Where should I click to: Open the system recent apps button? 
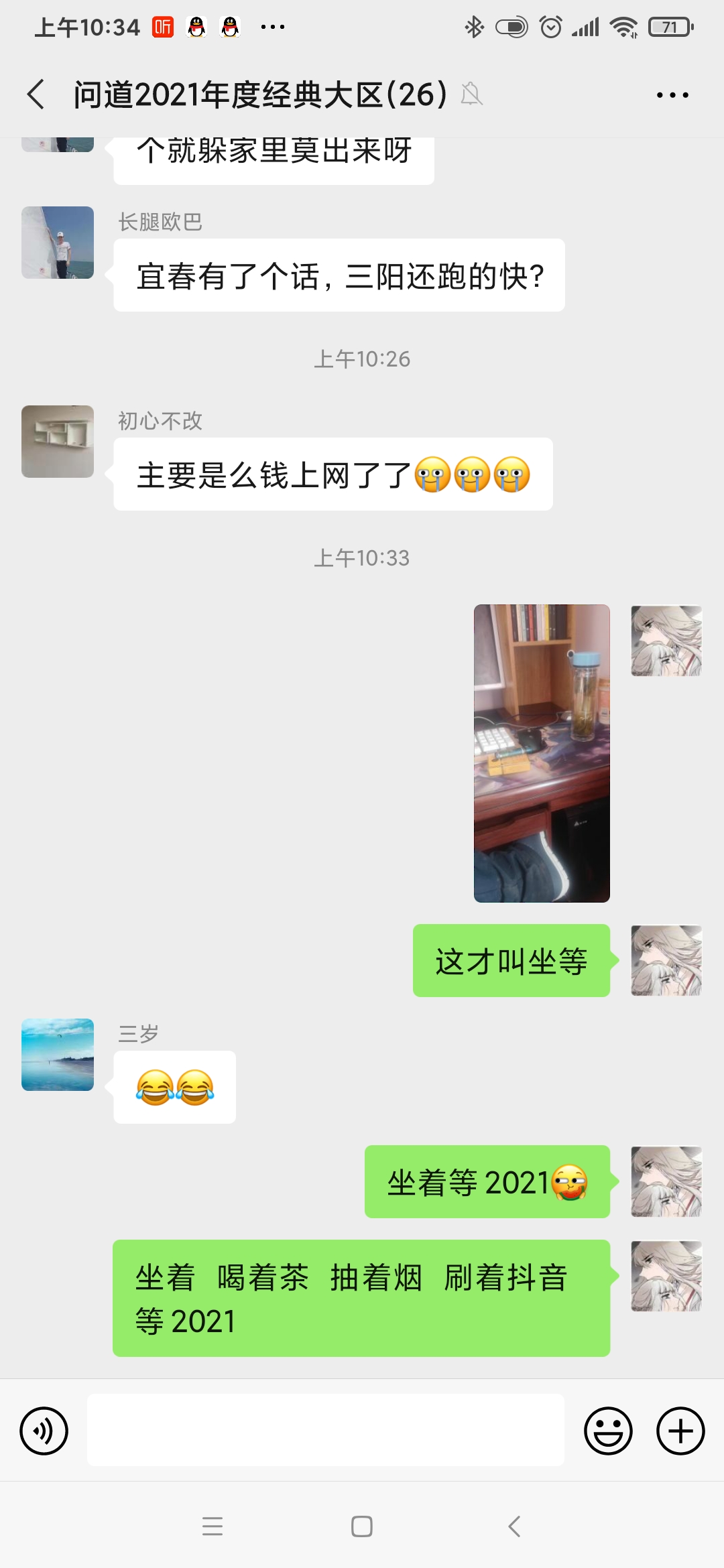(x=213, y=1526)
